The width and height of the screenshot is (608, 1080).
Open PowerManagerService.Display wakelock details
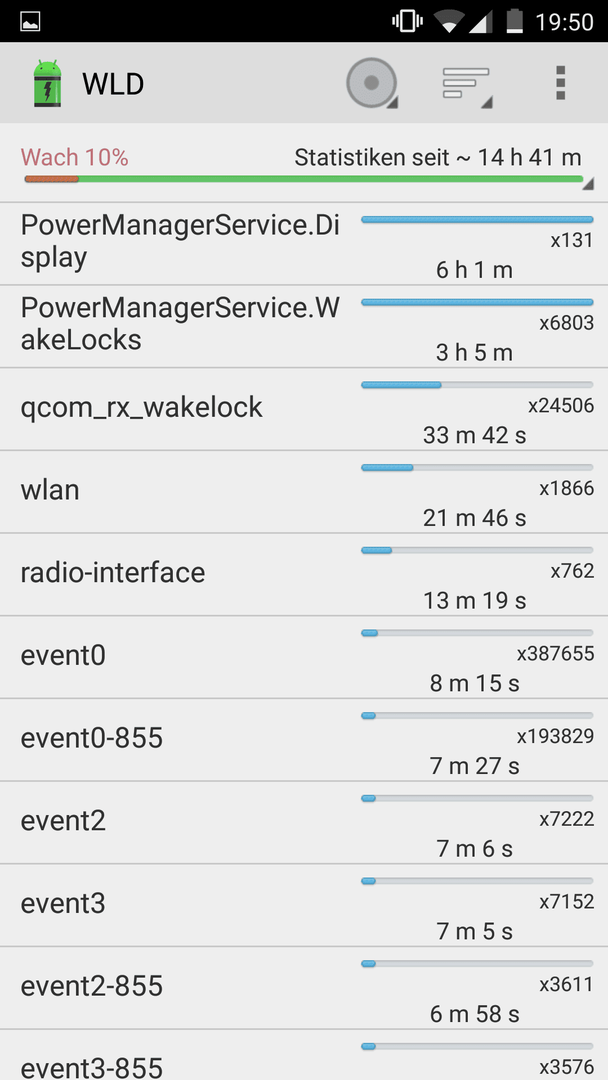[304, 244]
